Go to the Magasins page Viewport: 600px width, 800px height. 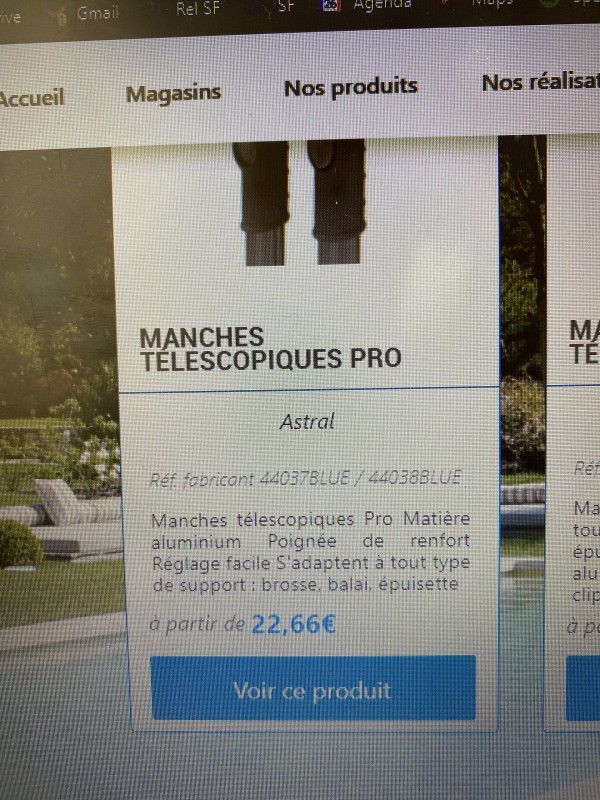(x=173, y=93)
